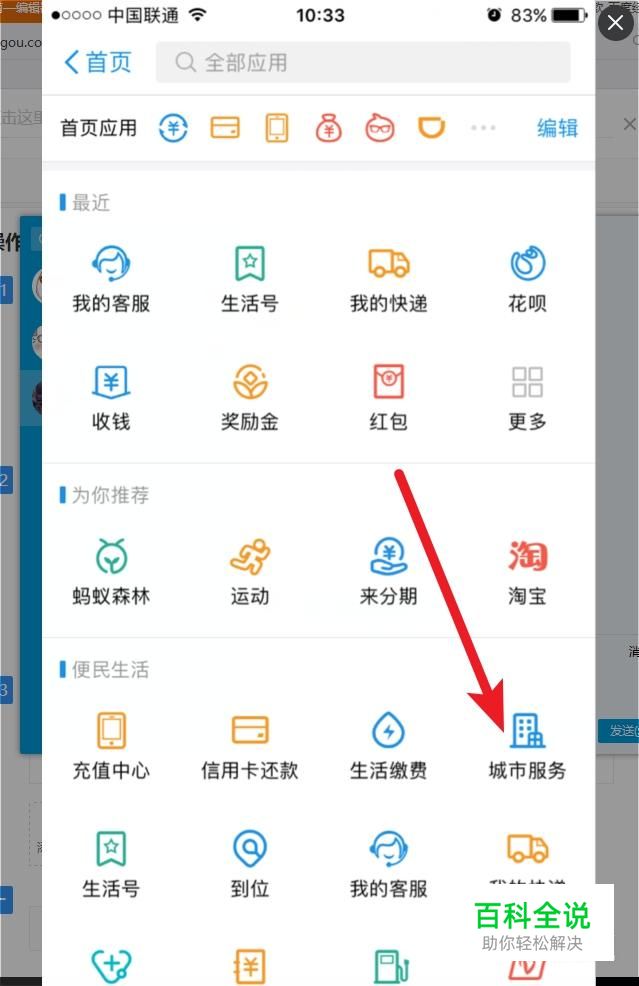
Task: Open 收钱
Action: tap(111, 397)
